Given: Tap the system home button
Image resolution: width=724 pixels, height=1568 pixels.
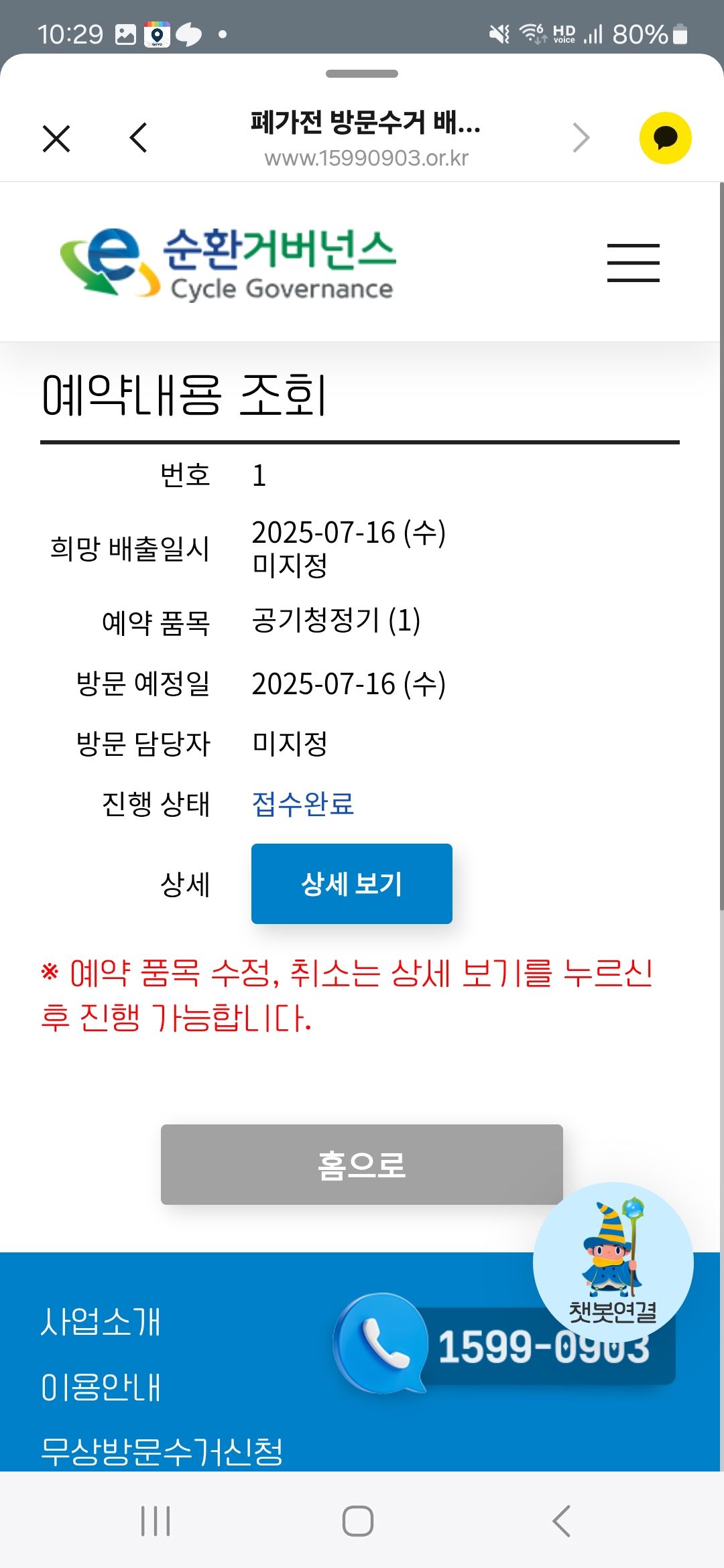Looking at the screenshot, I should coord(358,1521).
